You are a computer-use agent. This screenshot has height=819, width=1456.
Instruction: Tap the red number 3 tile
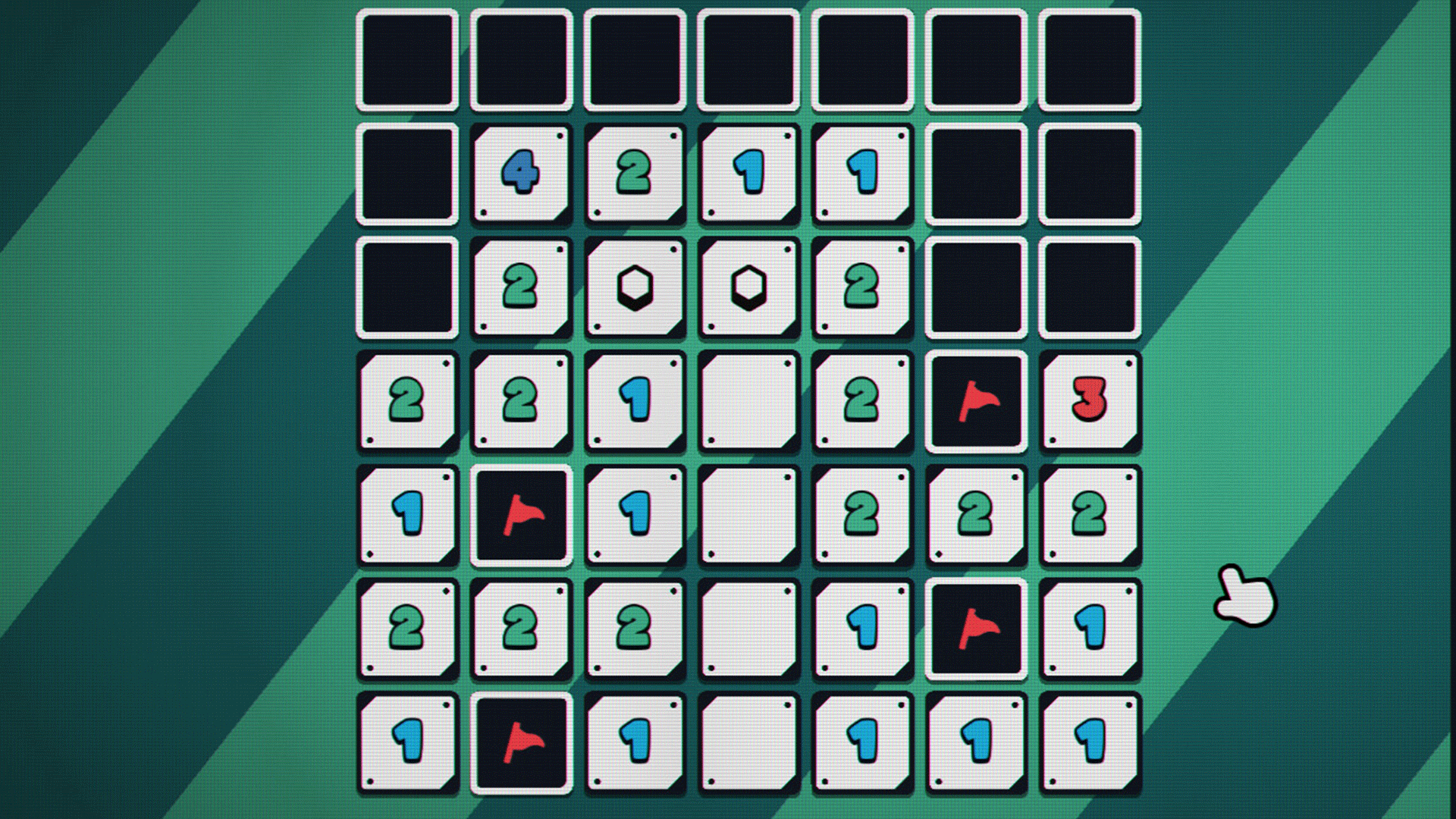point(1090,401)
